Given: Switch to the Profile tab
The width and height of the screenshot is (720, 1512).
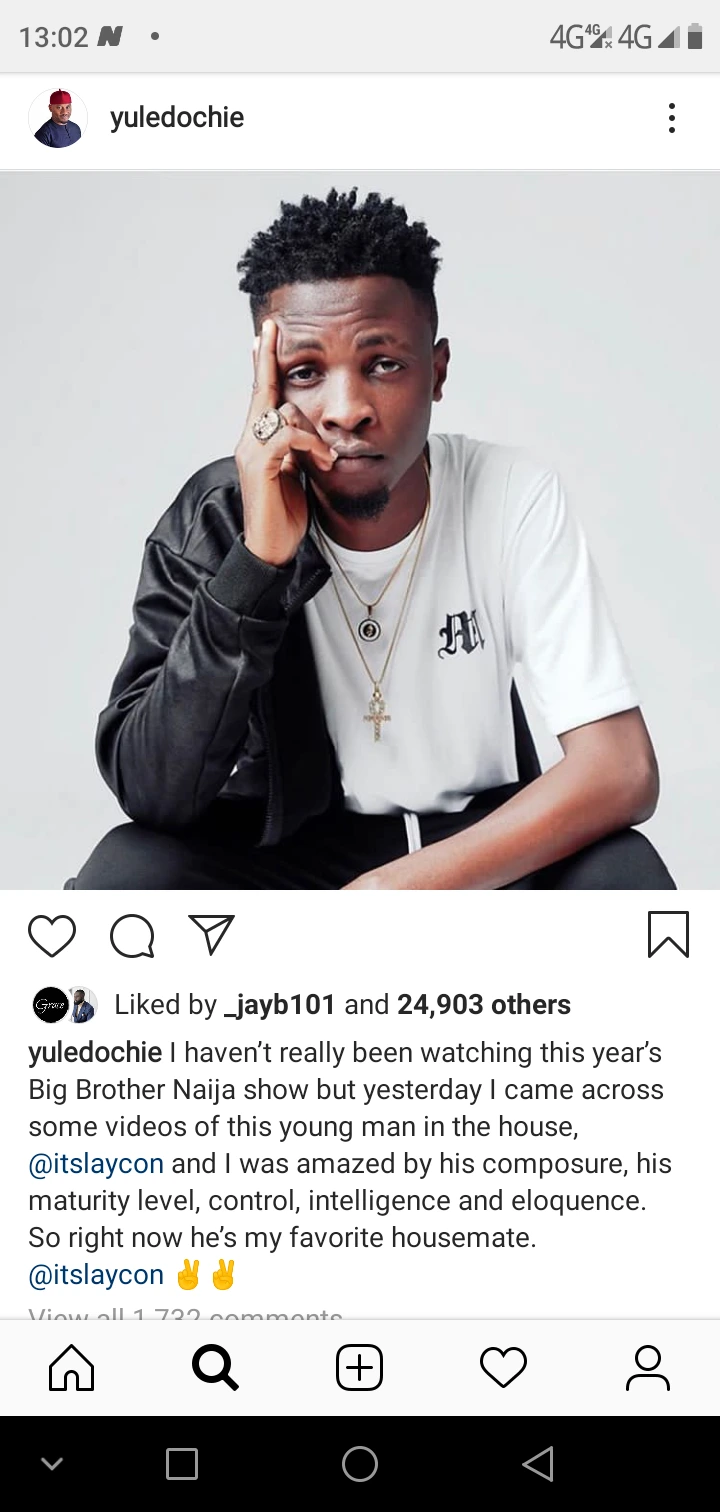Looking at the screenshot, I should click(647, 1368).
